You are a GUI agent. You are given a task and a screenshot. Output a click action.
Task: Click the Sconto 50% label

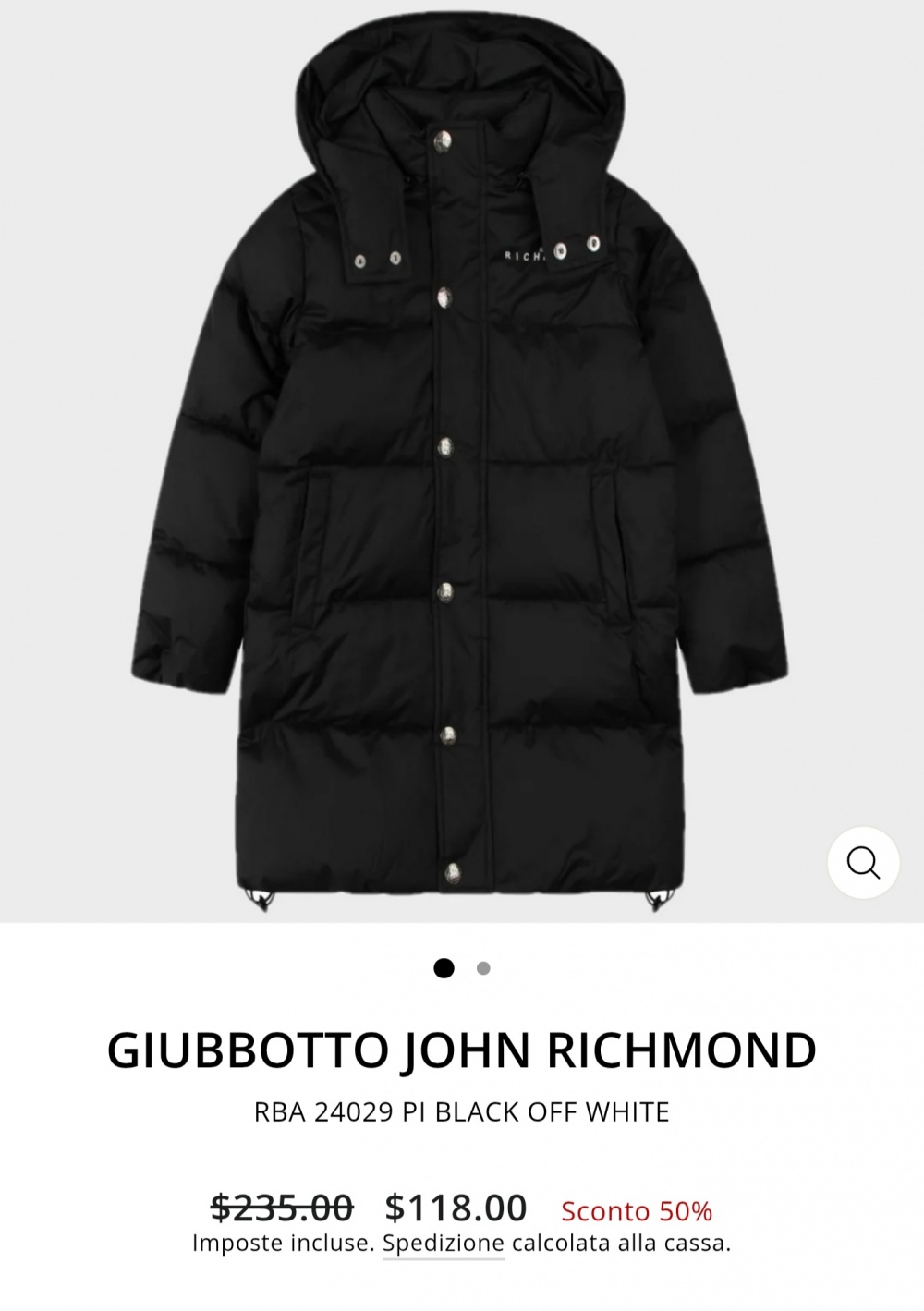point(637,1208)
